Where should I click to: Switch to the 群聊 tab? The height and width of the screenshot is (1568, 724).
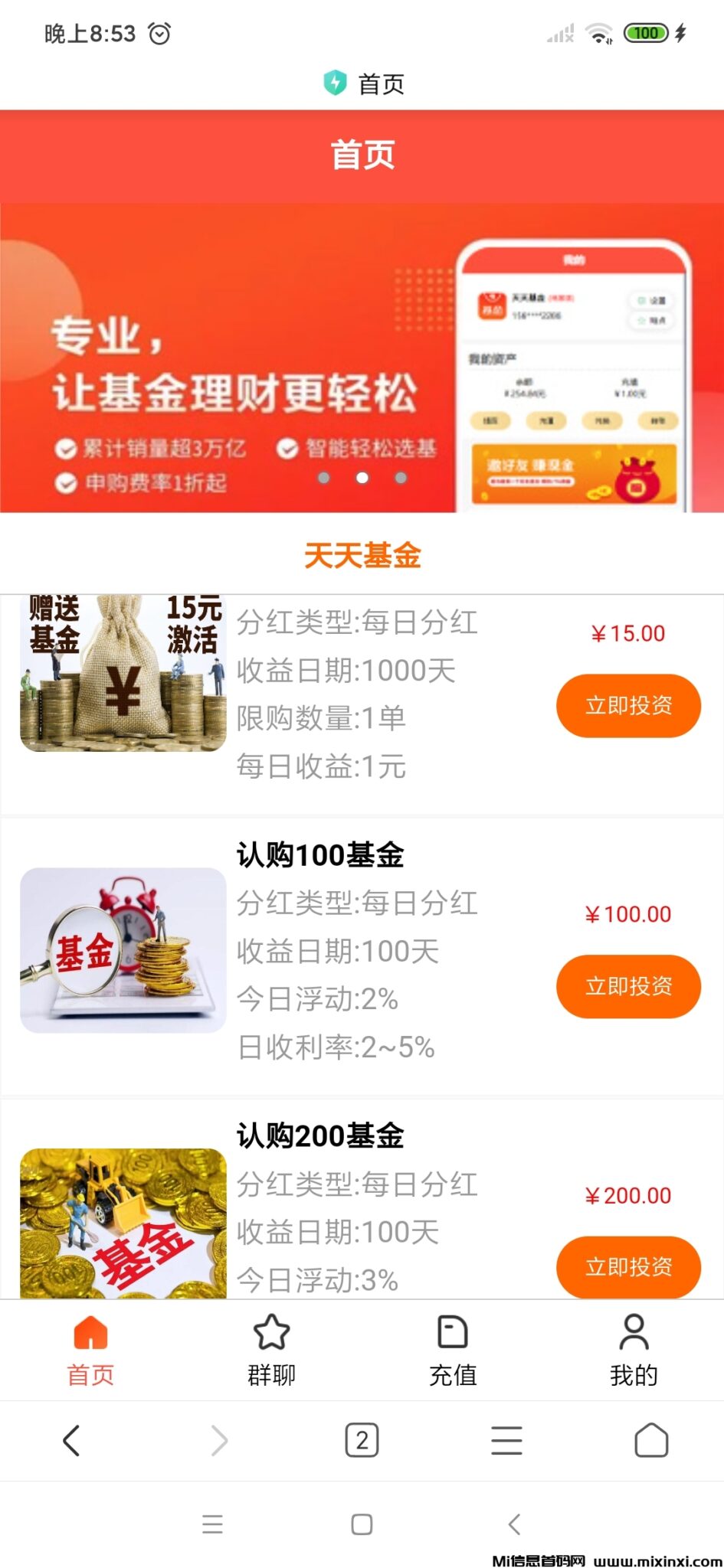[x=271, y=1350]
